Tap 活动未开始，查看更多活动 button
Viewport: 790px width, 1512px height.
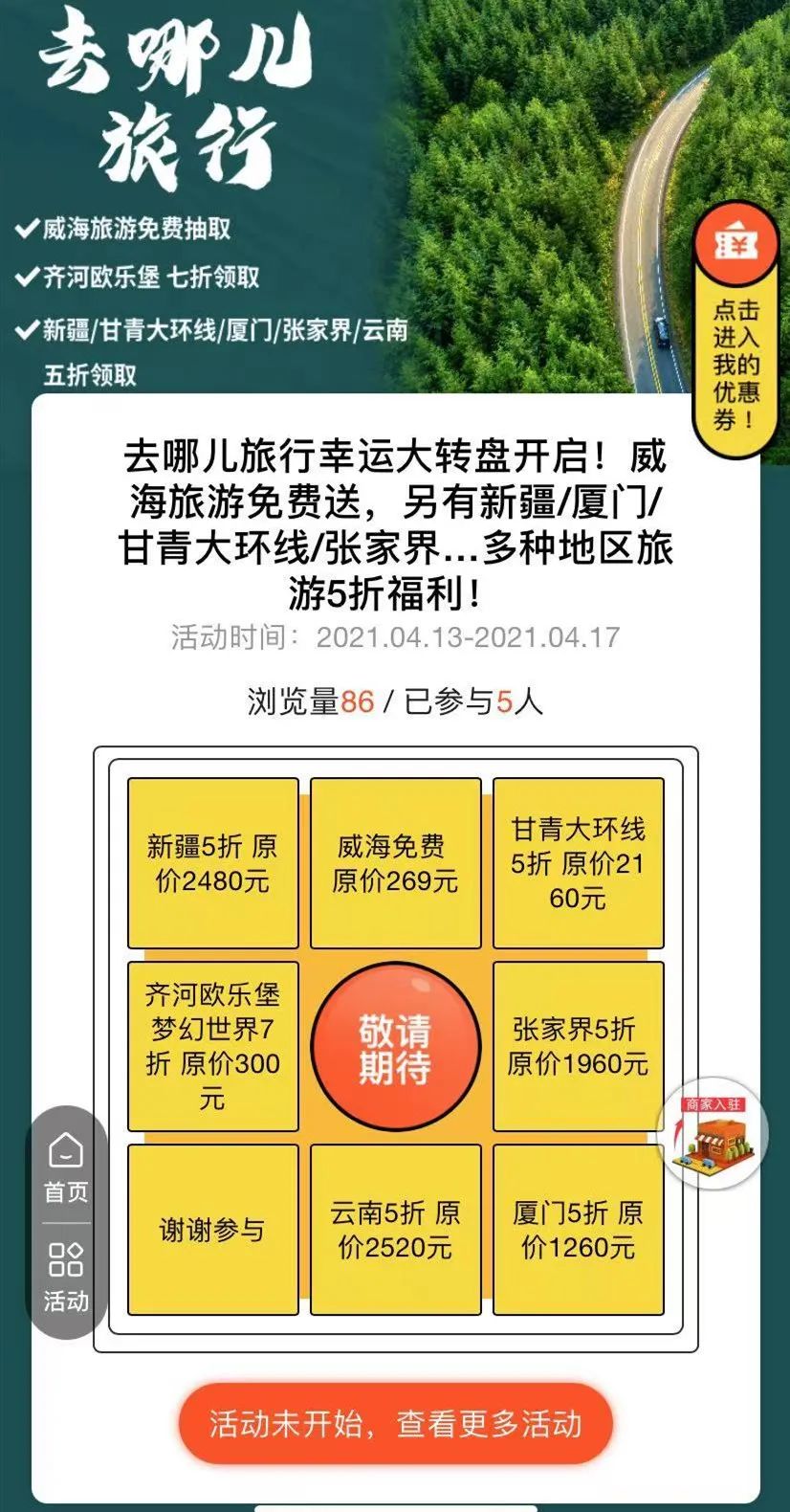(395, 1423)
